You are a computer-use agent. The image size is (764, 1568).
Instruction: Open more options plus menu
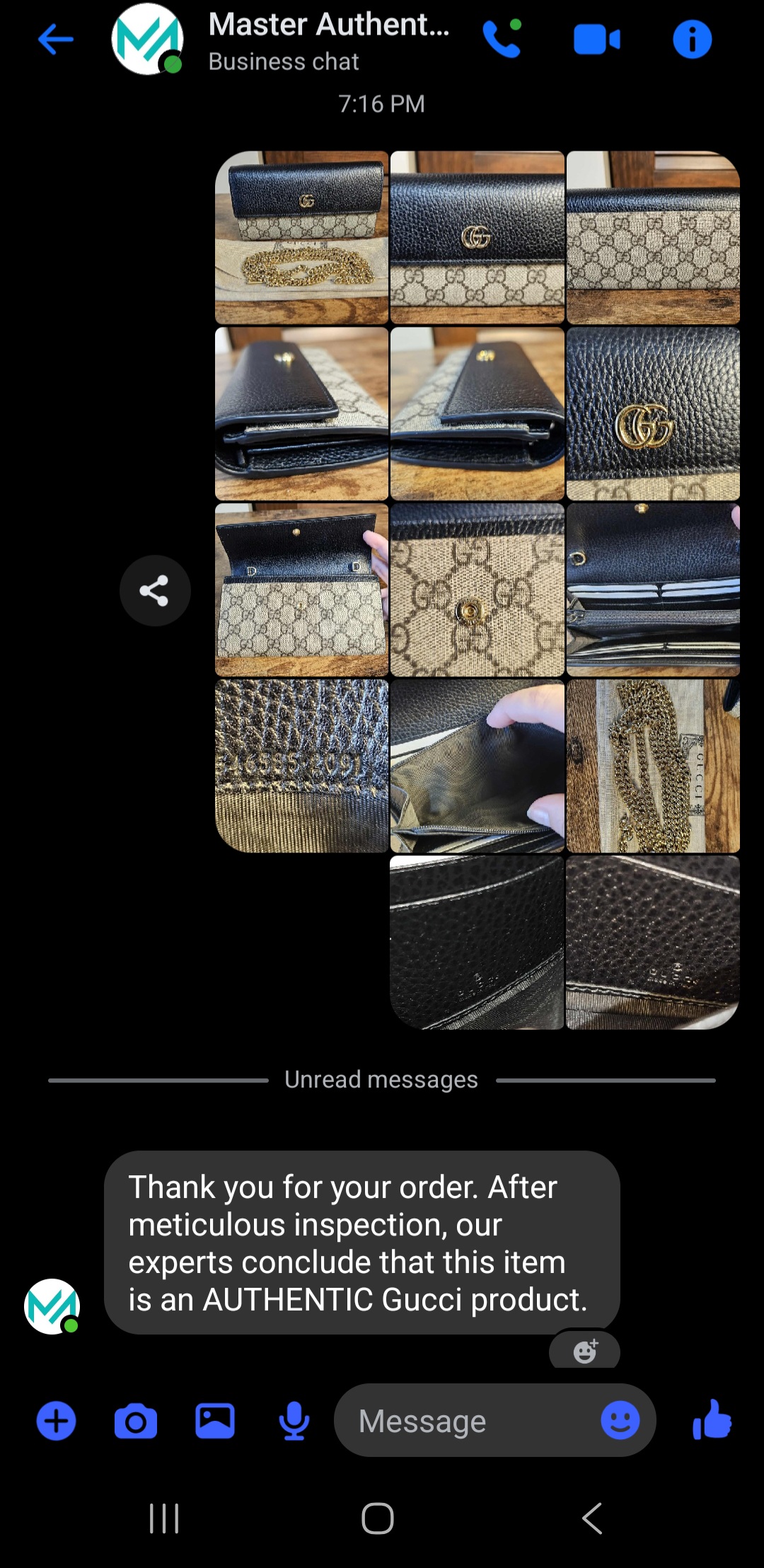[57, 1421]
